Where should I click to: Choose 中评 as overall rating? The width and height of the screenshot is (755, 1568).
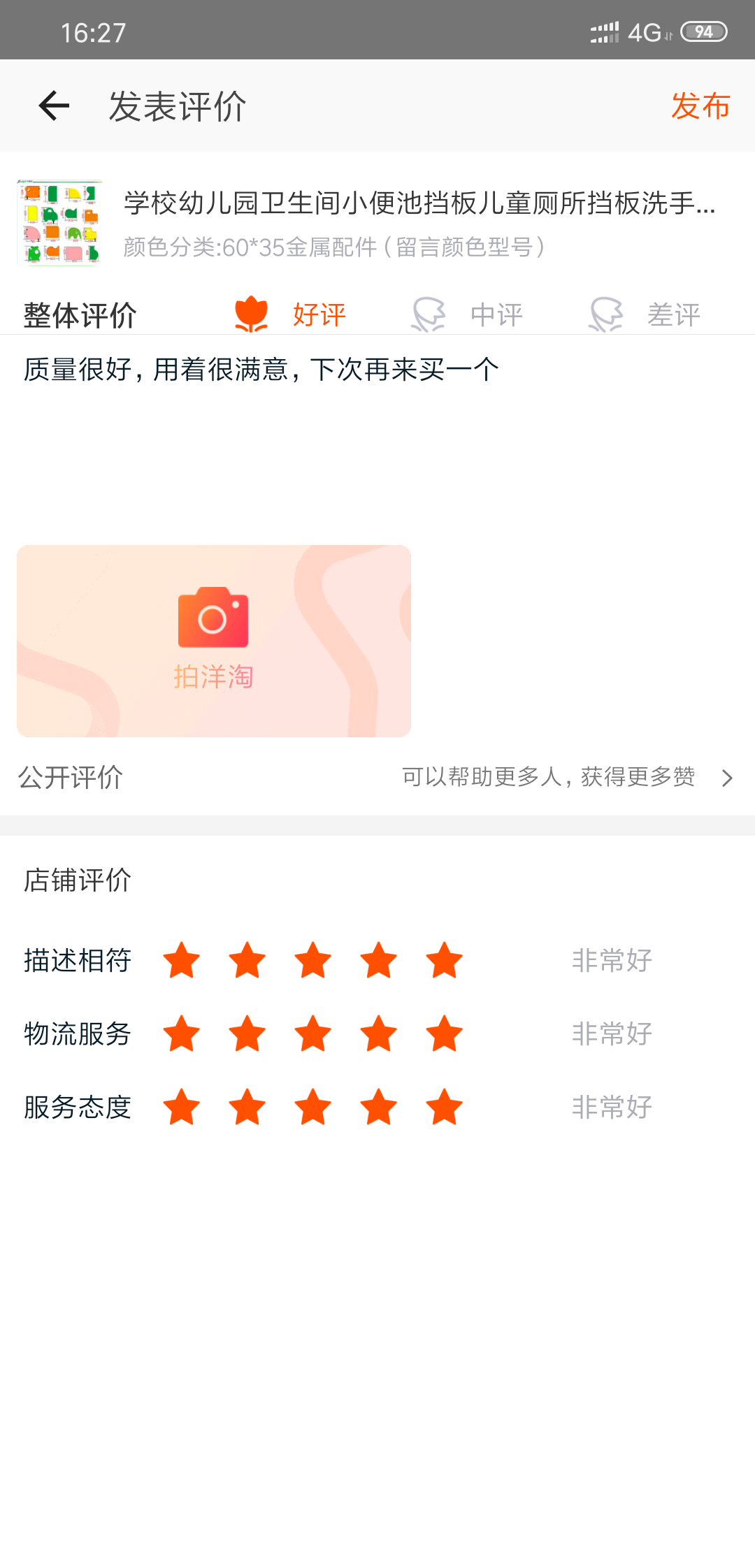pyautogui.click(x=467, y=314)
